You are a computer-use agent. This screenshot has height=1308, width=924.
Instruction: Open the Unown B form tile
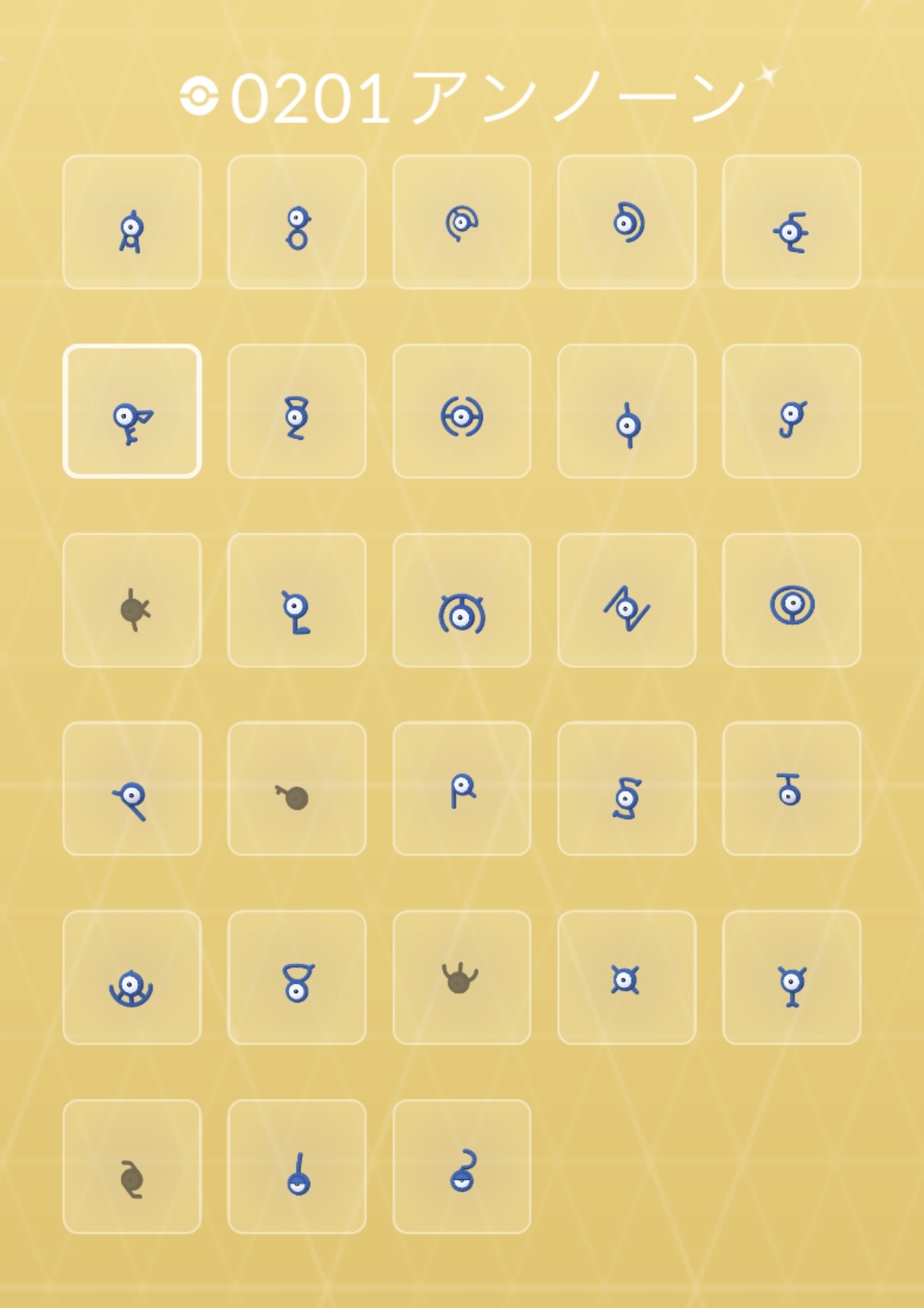click(297, 222)
